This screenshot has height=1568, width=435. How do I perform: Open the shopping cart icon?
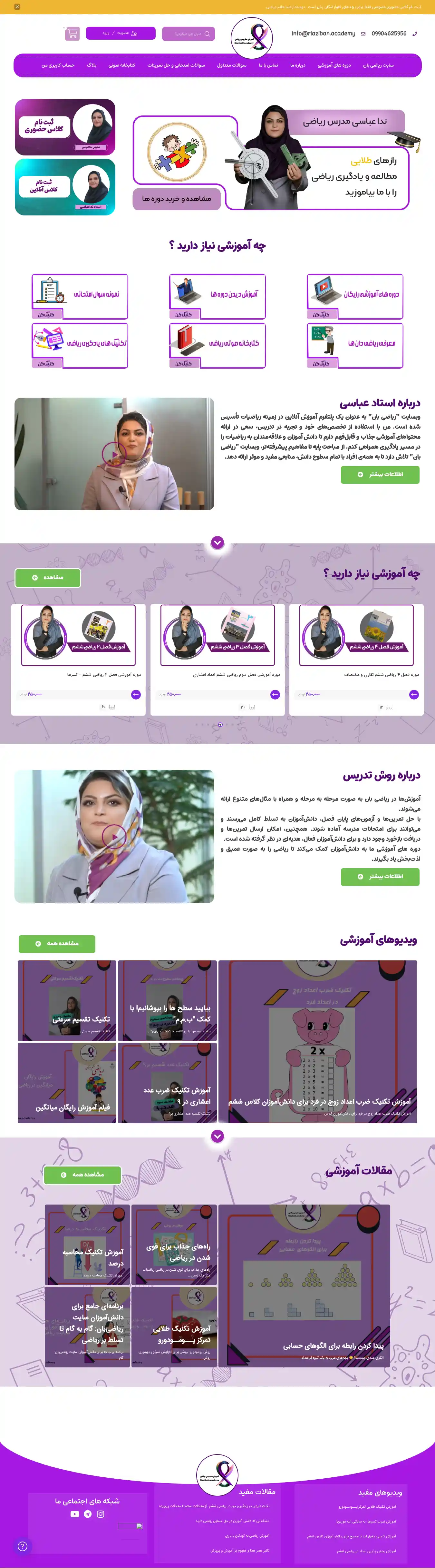tap(72, 34)
